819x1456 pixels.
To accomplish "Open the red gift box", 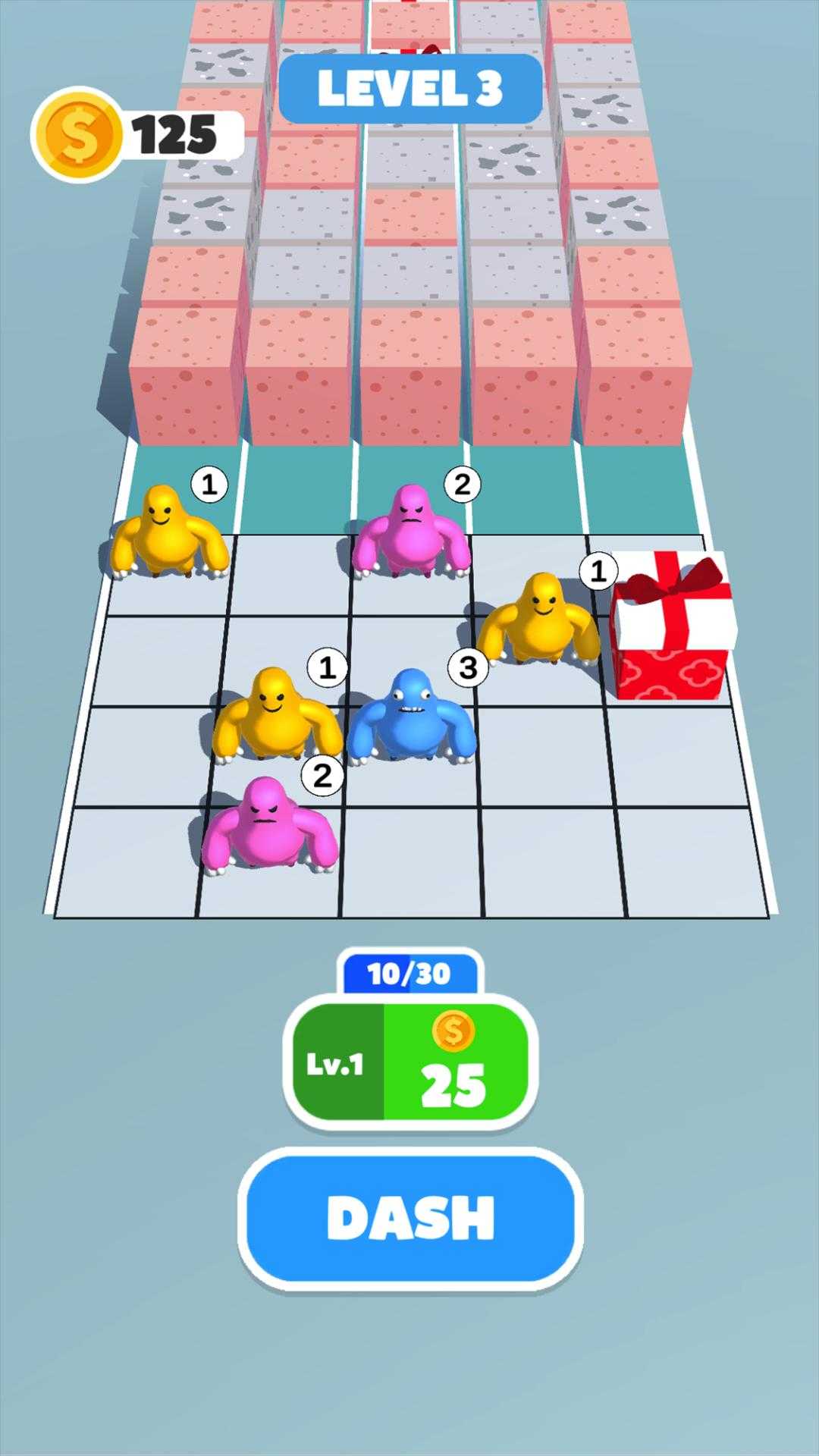I will [x=671, y=629].
